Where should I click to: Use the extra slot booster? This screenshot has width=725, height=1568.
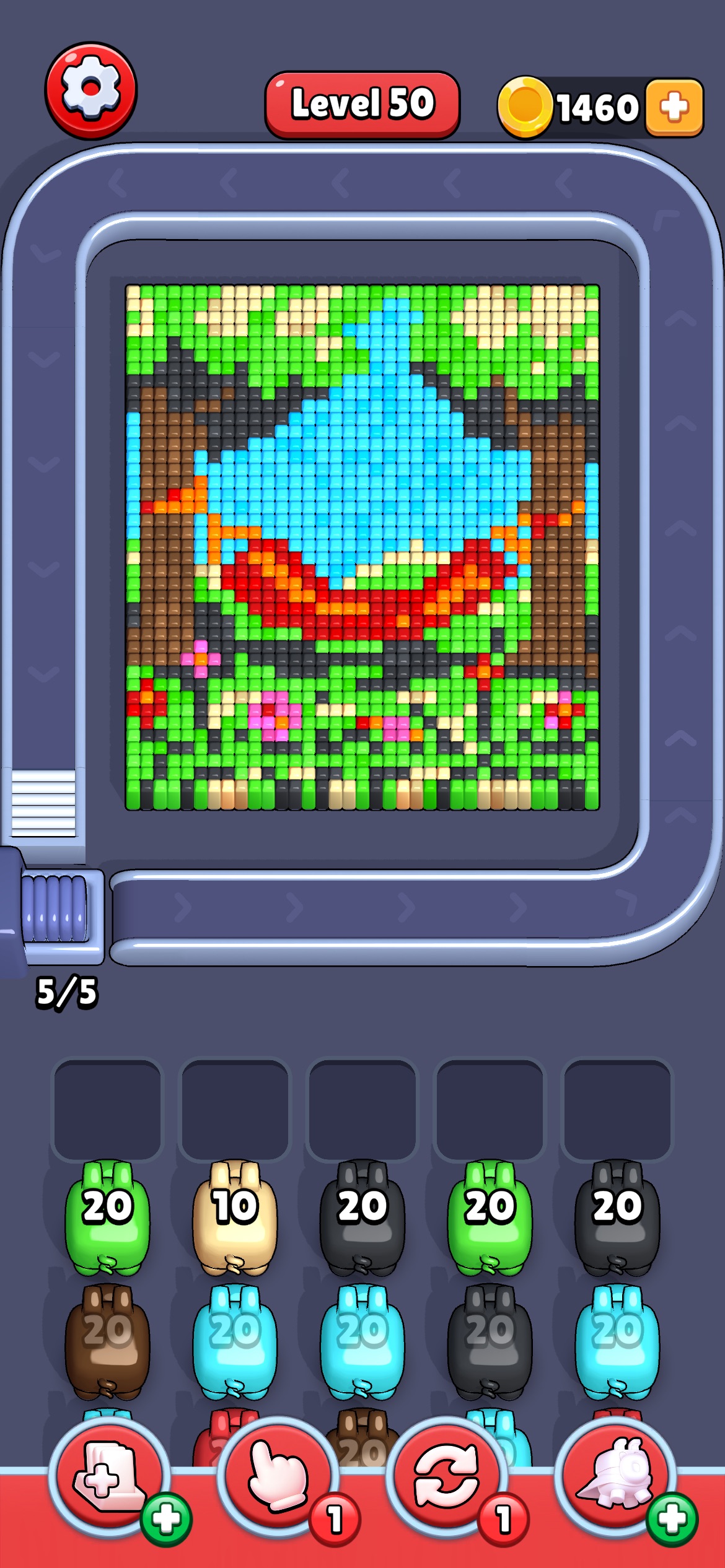click(109, 1476)
